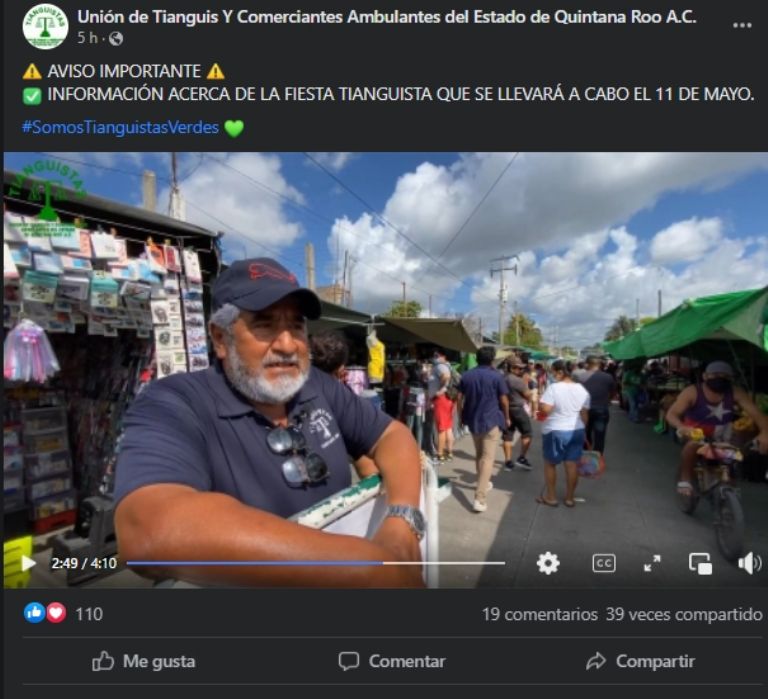View the 19 comentarios
The image size is (768, 699).
point(538,614)
